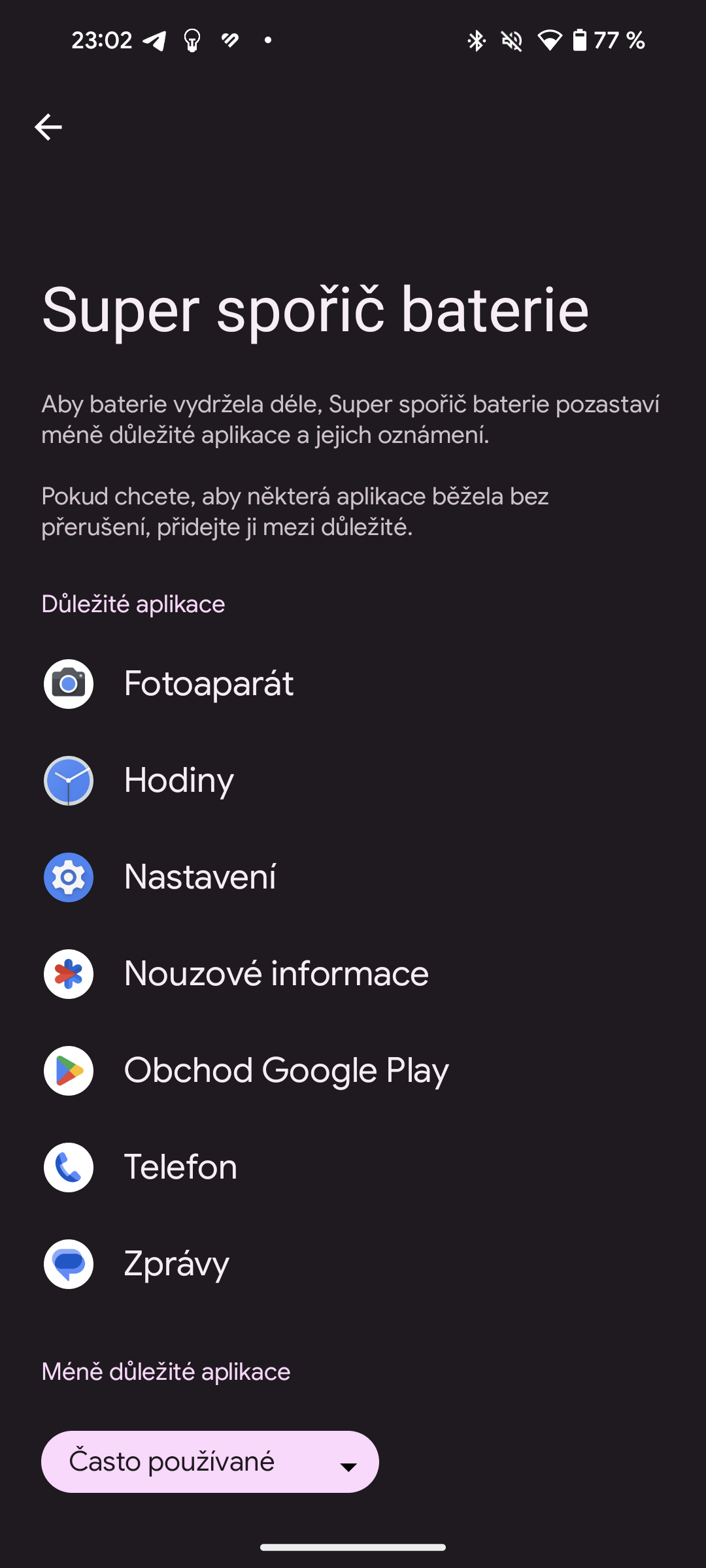Open the Obchod Google Play icon
The height and width of the screenshot is (1568, 706).
[68, 1070]
